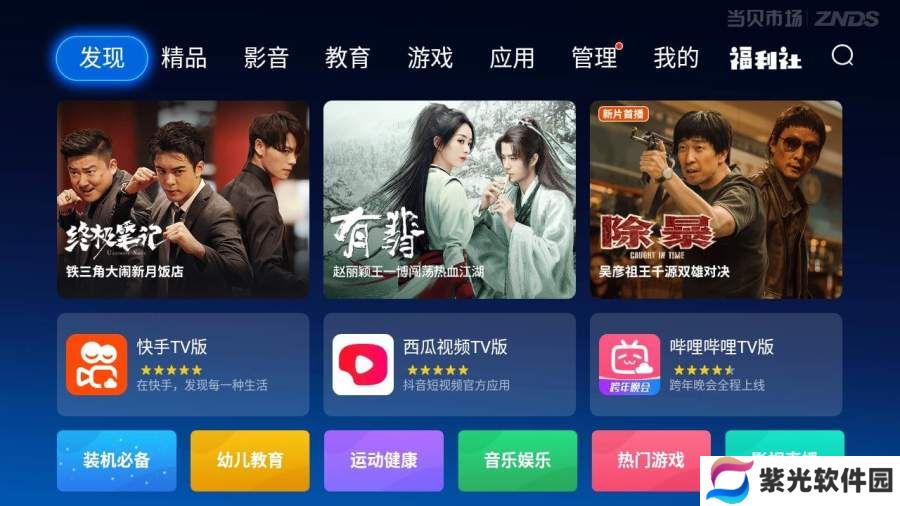Image resolution: width=900 pixels, height=506 pixels.
Task: Tap the 装机必备 category button
Action: coord(117,460)
